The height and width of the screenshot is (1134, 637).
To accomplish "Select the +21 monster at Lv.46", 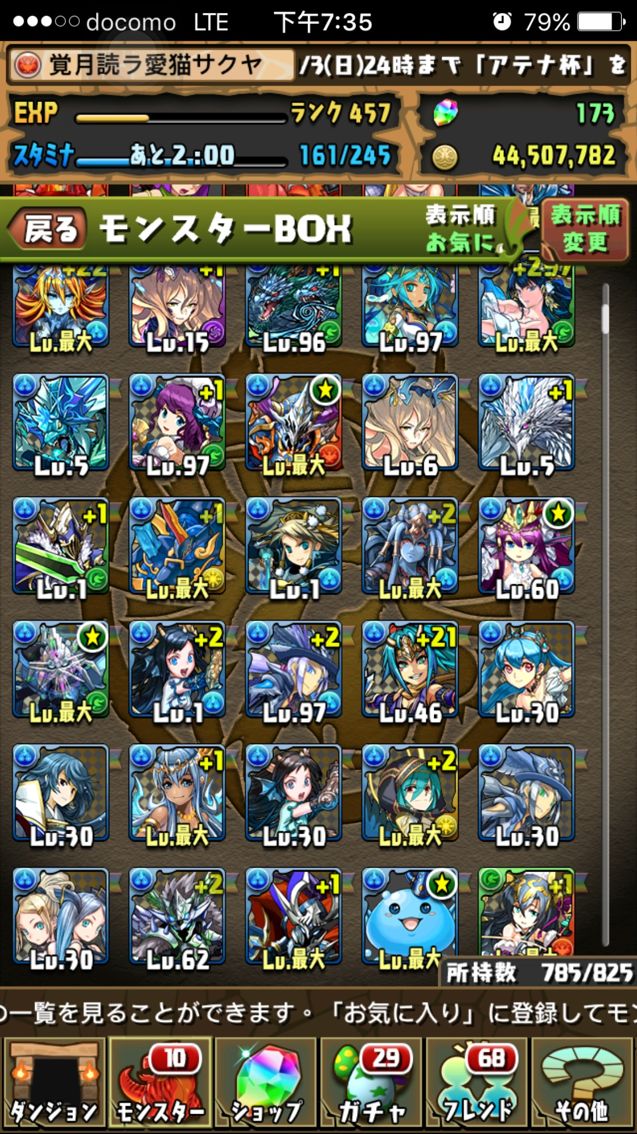I will coord(410,671).
